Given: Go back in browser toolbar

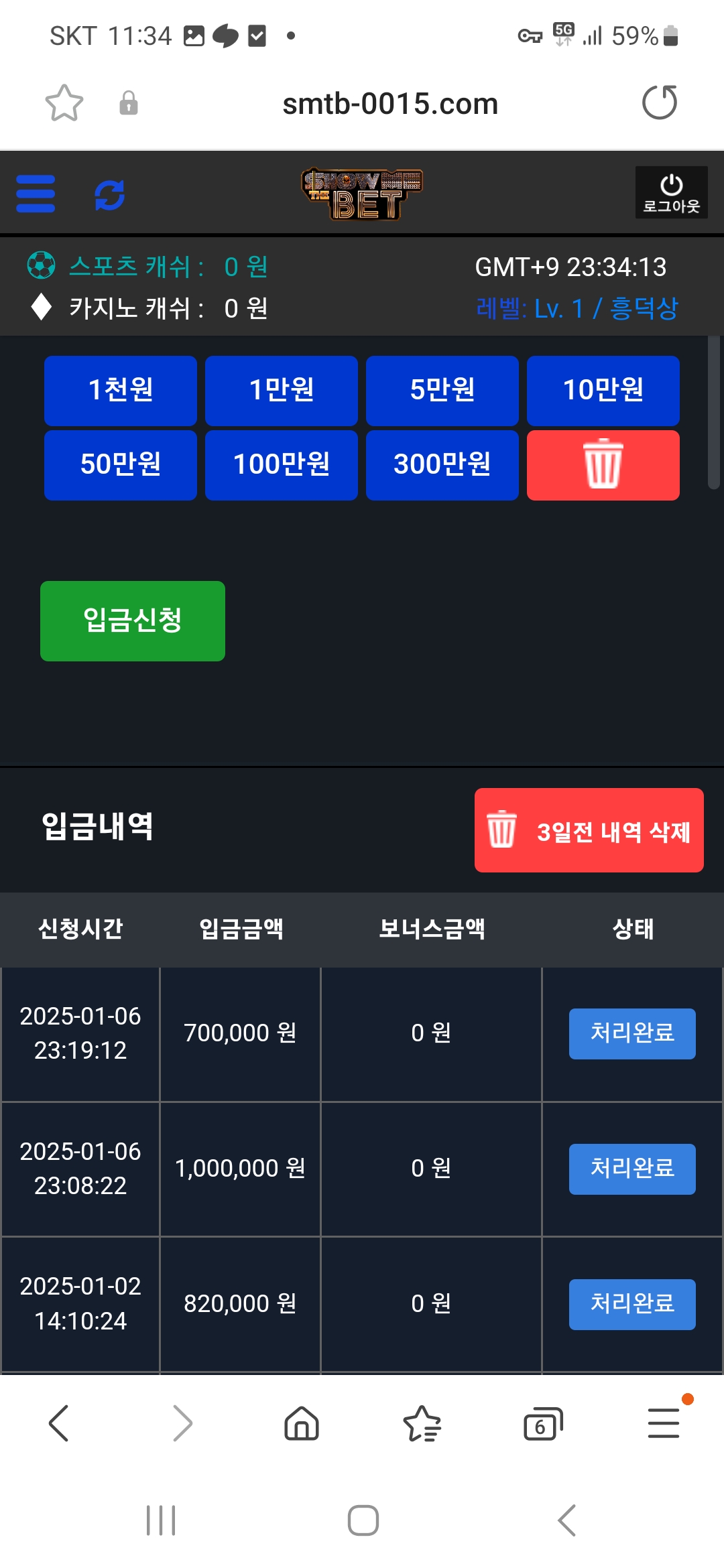Looking at the screenshot, I should (x=59, y=1423).
